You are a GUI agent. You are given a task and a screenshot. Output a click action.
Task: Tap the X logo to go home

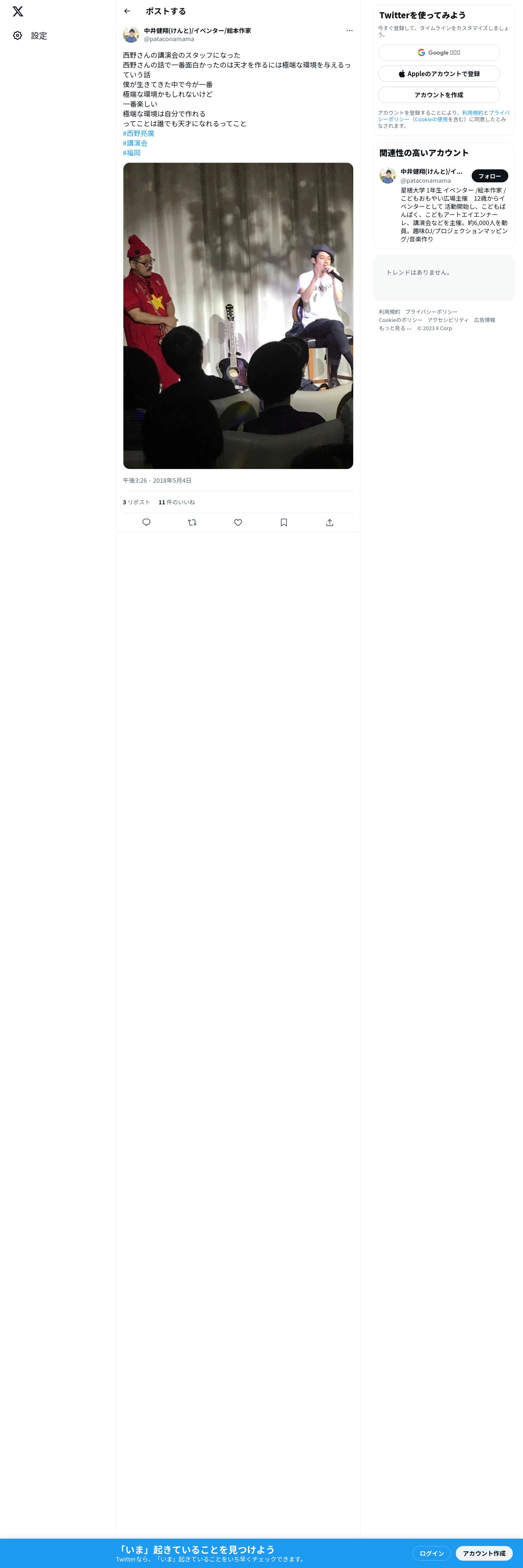pos(18,11)
